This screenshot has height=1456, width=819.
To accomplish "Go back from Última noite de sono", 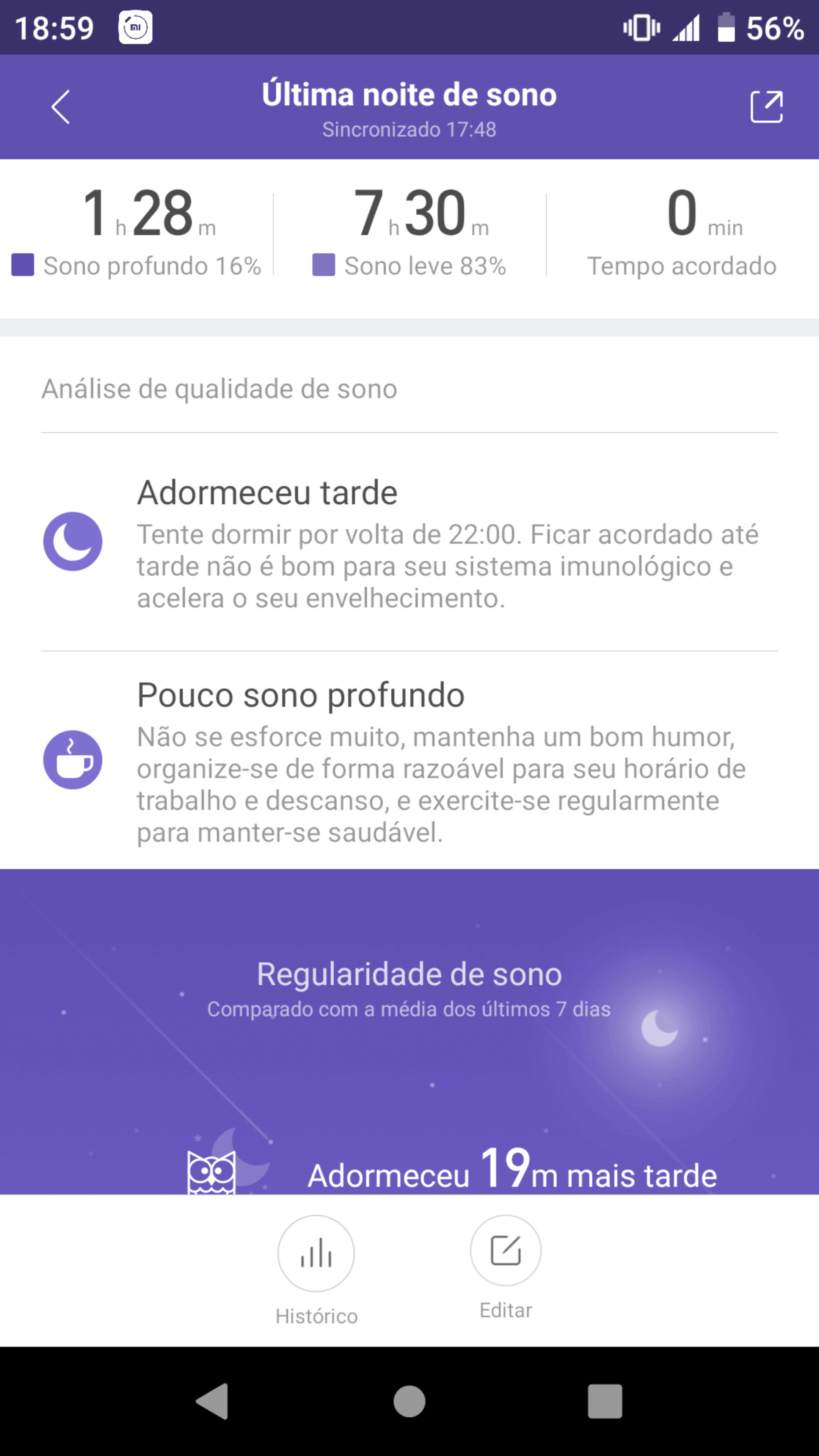I will click(x=61, y=107).
